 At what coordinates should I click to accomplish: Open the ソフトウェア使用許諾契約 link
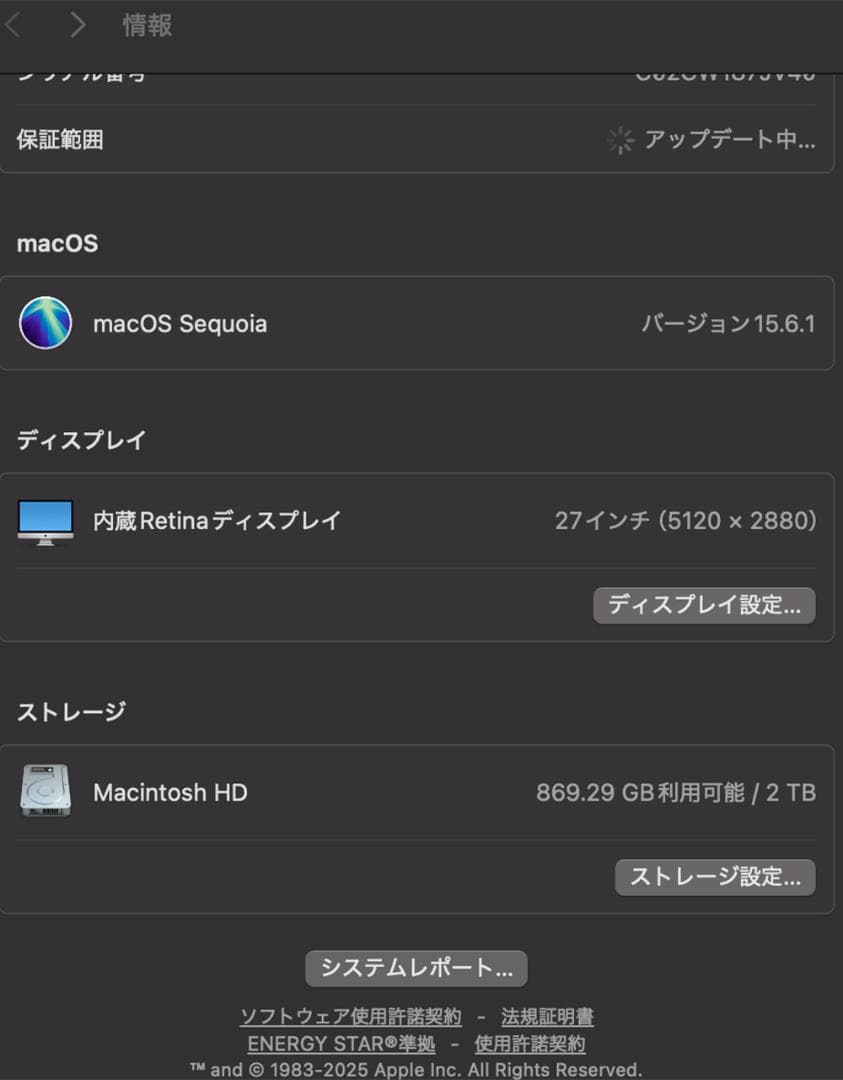click(350, 1016)
